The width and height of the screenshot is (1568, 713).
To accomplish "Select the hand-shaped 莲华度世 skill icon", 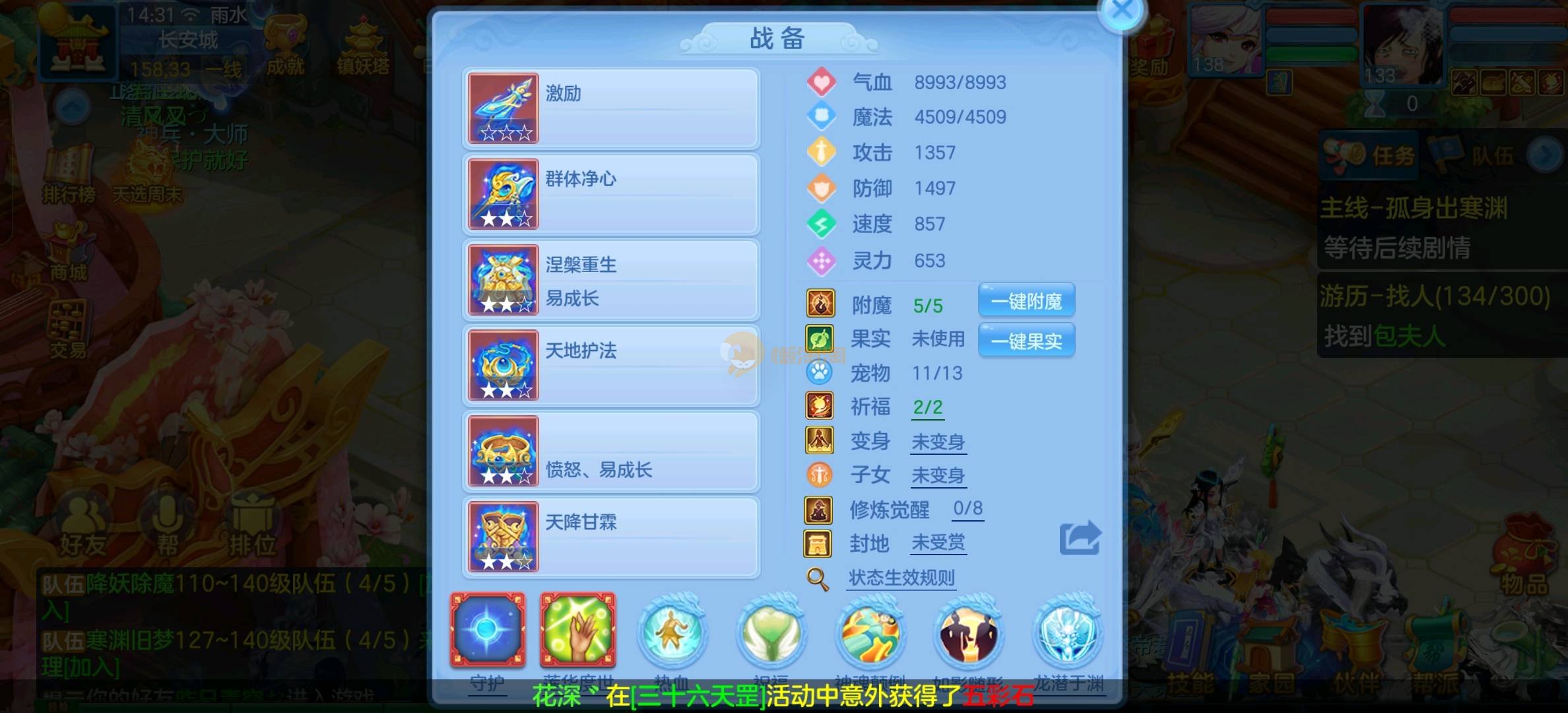I will [577, 630].
